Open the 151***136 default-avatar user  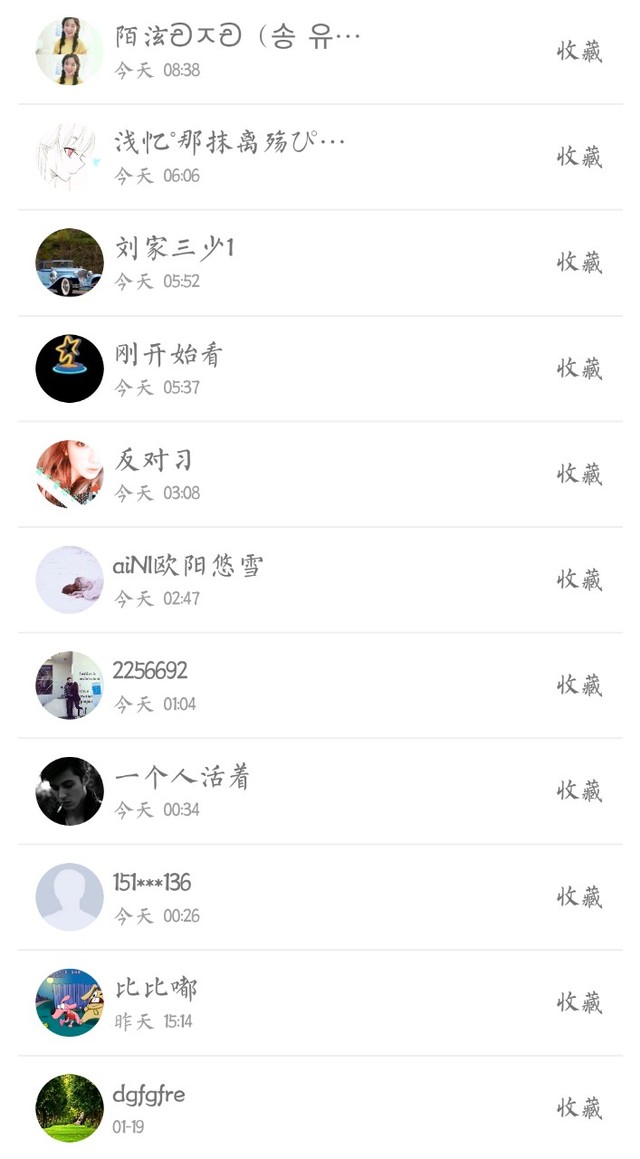[x=69, y=896]
